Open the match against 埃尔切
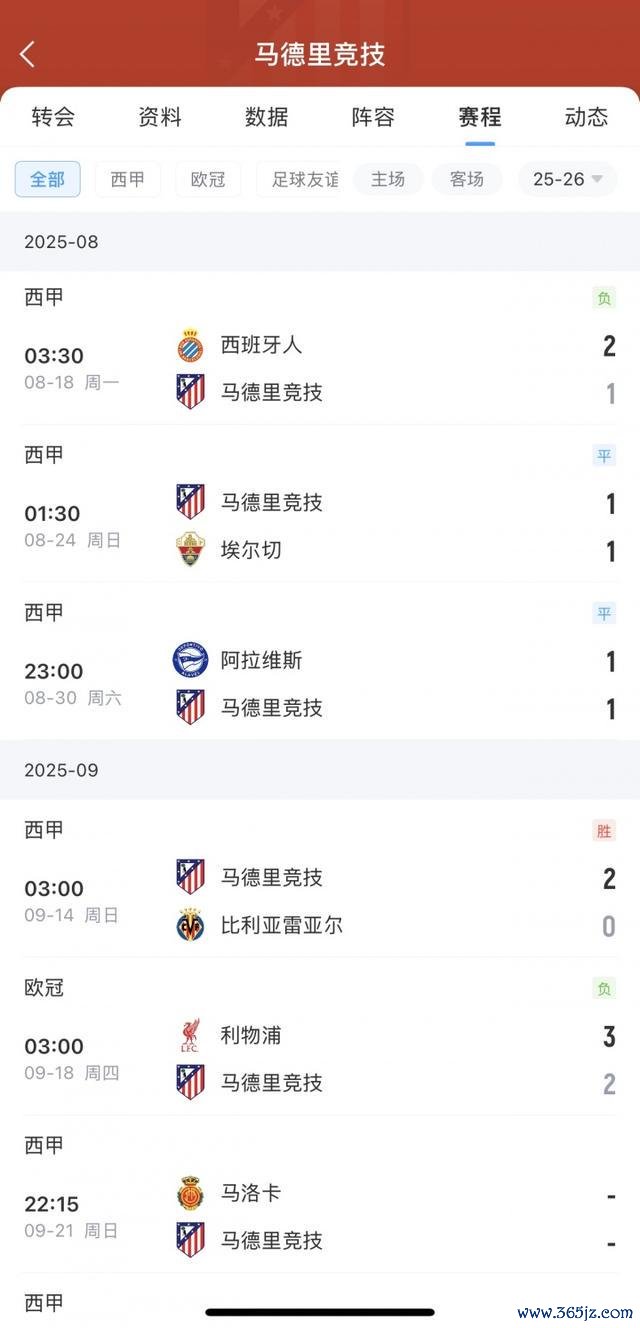 point(320,526)
